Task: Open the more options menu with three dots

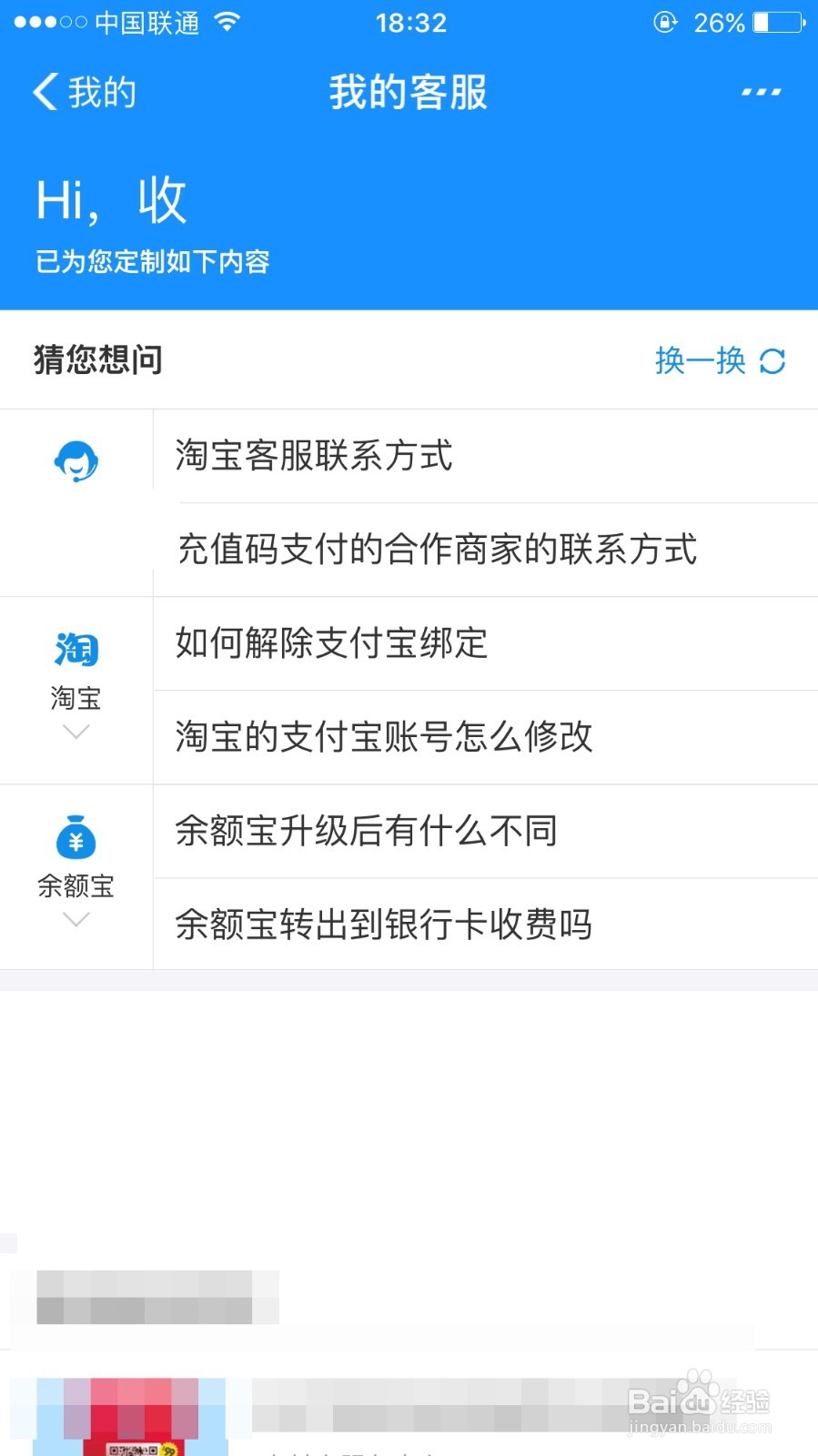Action: point(760,91)
